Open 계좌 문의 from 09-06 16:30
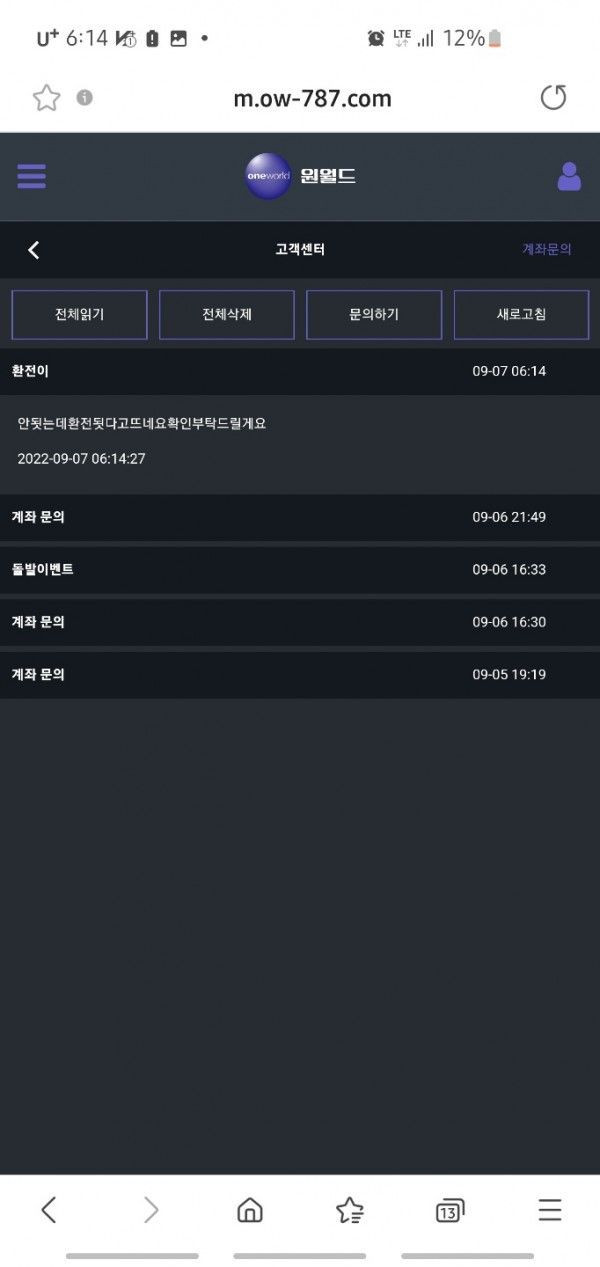Screen dimensions: 600x1267 click(x=300, y=622)
